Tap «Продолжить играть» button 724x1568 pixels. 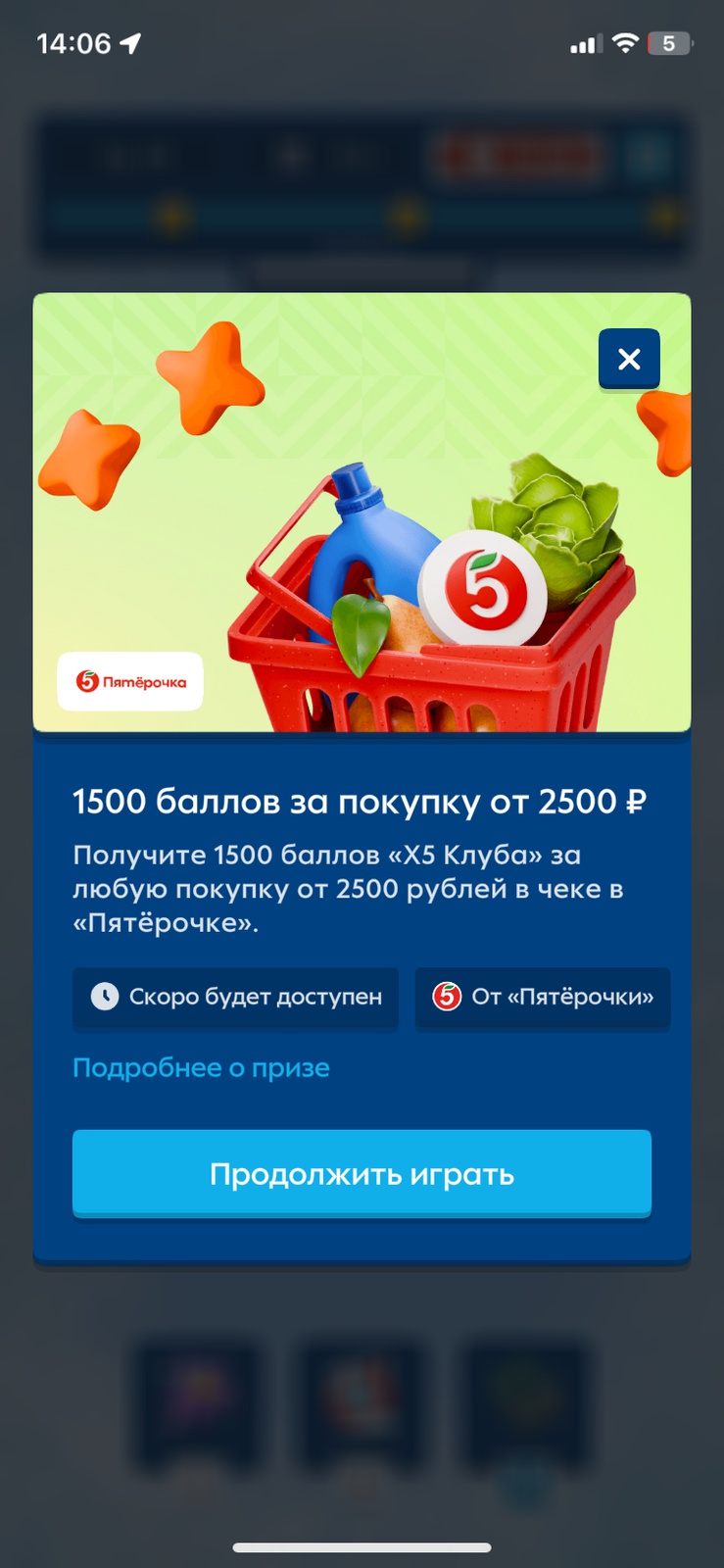click(x=362, y=1173)
